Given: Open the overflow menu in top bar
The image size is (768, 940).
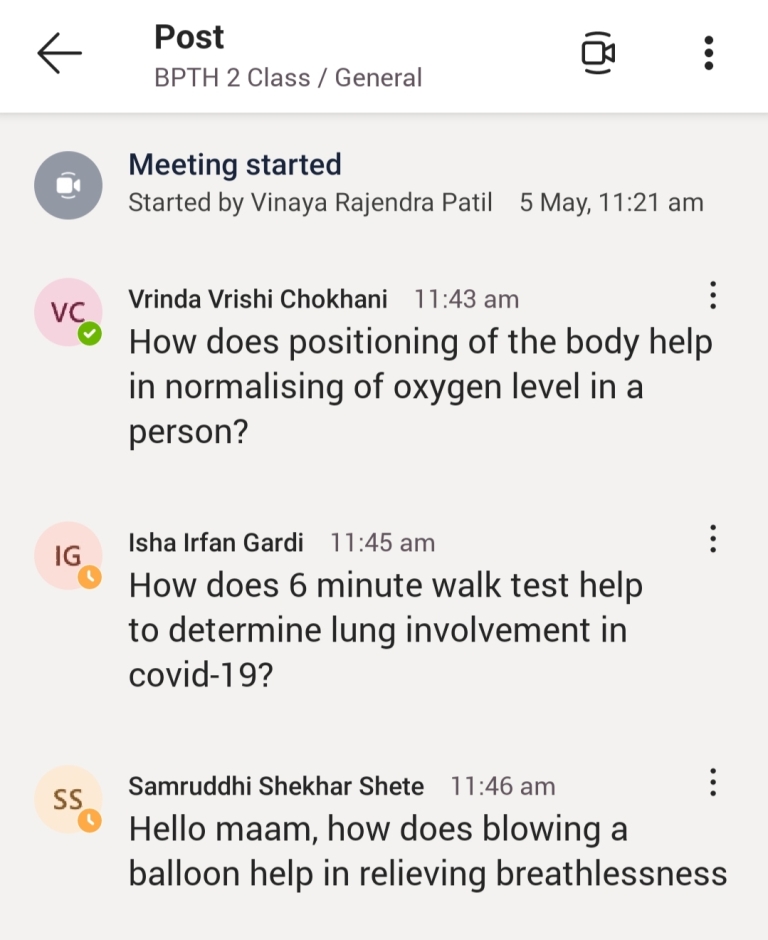Looking at the screenshot, I should (708, 54).
